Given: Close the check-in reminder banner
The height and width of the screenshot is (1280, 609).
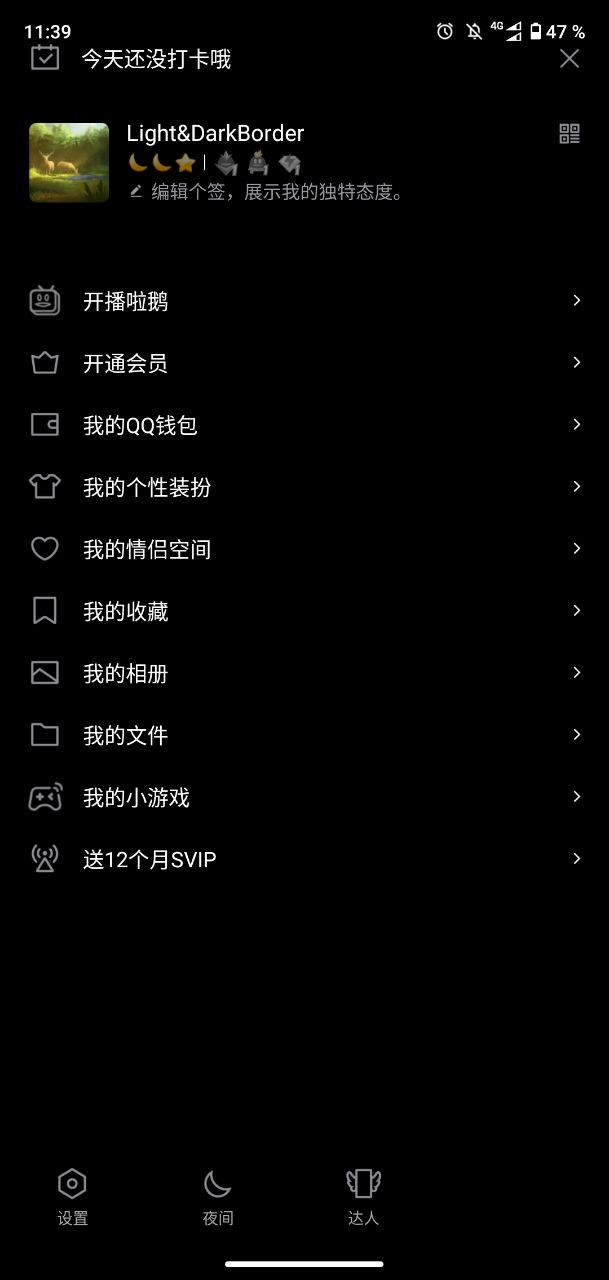Looking at the screenshot, I should (x=569, y=59).
